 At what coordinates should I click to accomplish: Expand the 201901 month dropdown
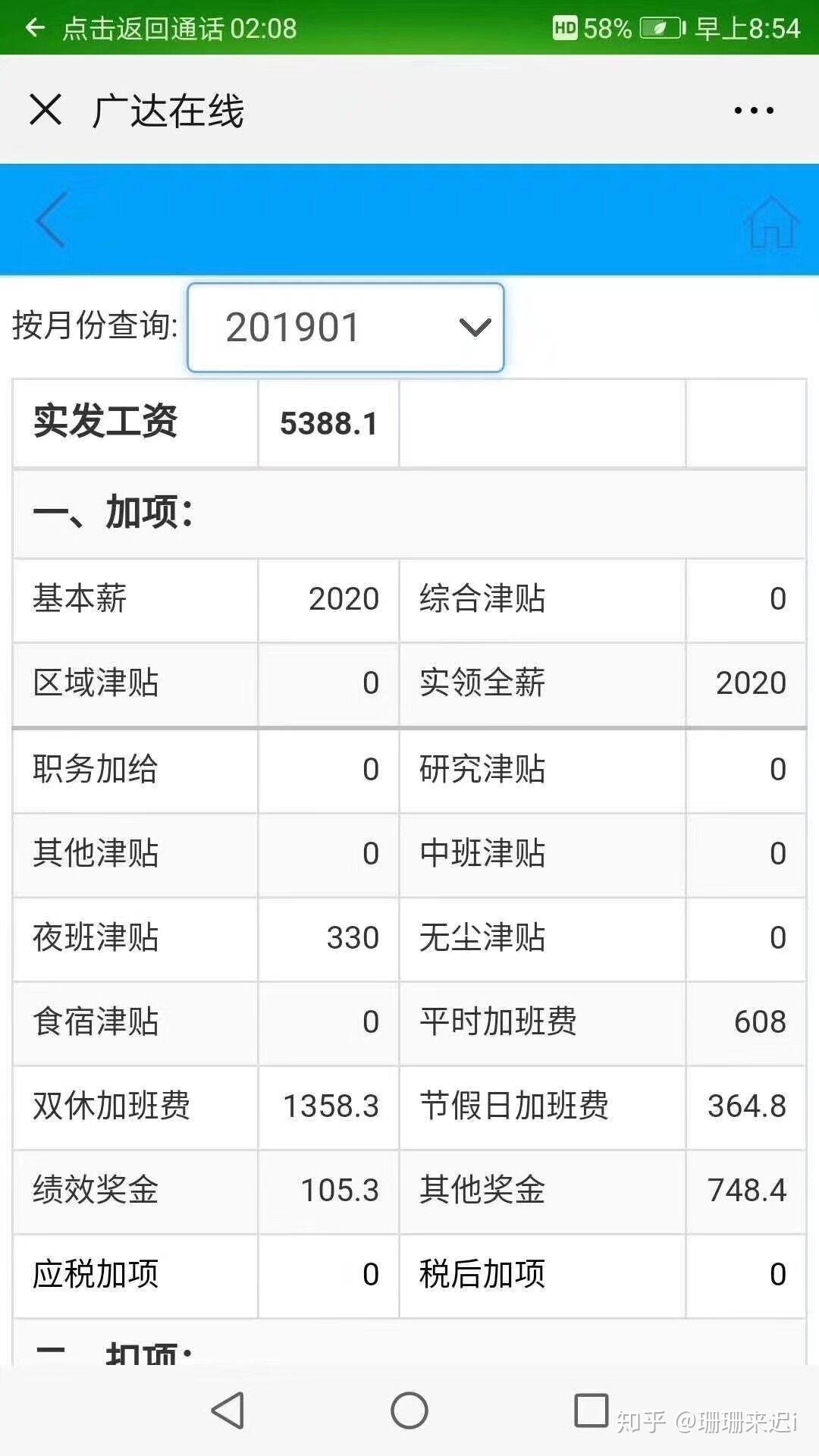[346, 328]
